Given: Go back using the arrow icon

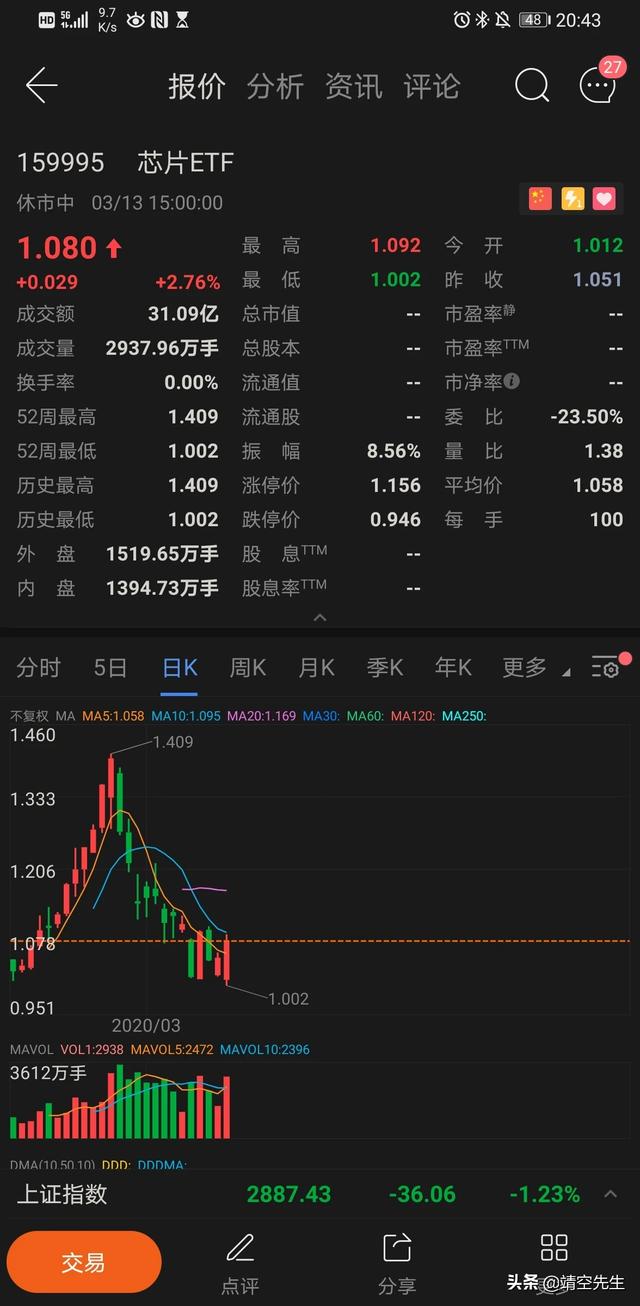Looking at the screenshot, I should [x=41, y=86].
